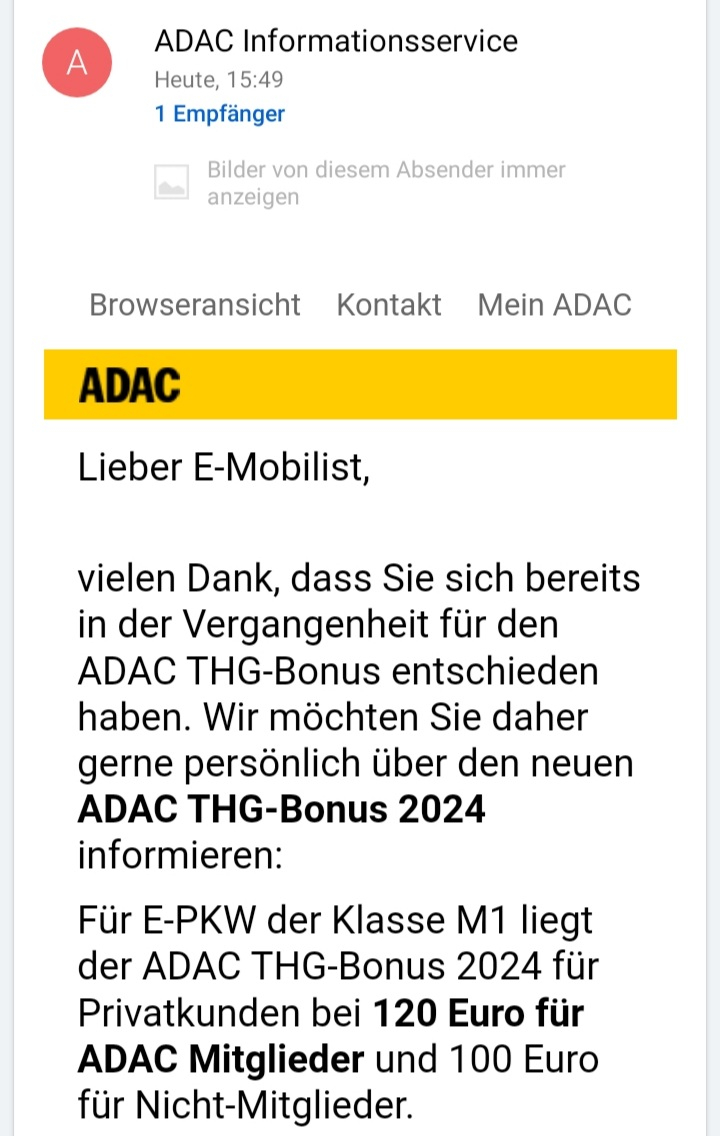Go to Mein ADAC
The width and height of the screenshot is (720, 1136).
click(x=554, y=305)
